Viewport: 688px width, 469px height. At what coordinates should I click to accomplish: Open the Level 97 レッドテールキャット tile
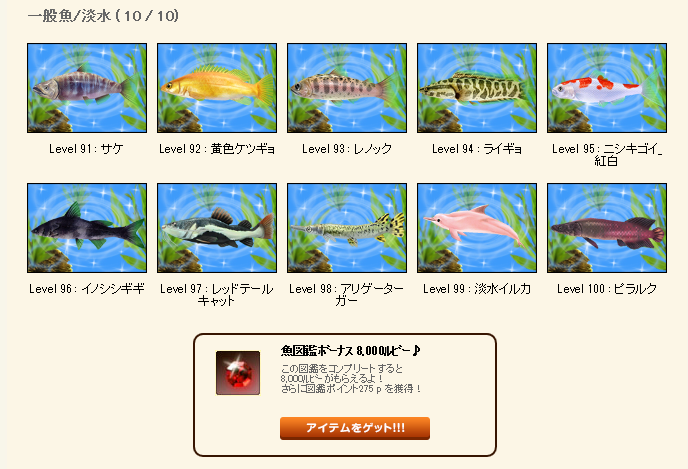(216, 228)
